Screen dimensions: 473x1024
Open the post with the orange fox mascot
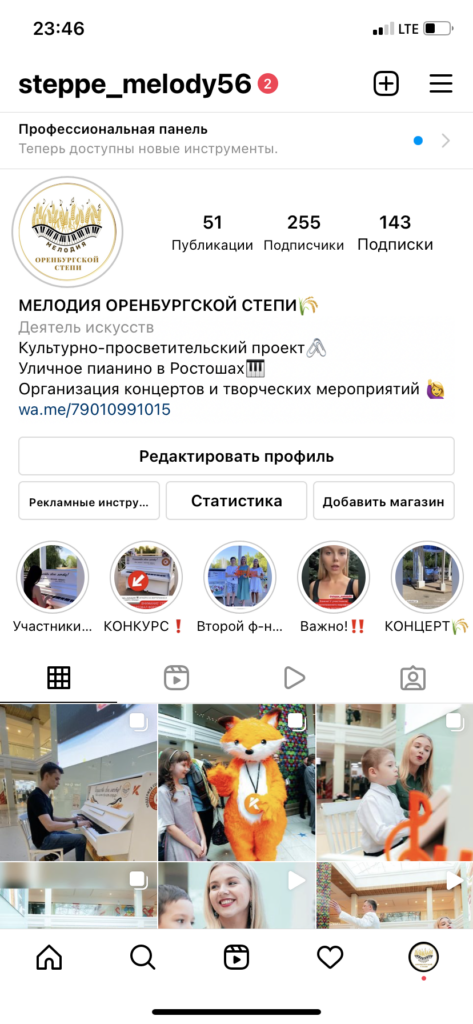tap(236, 782)
